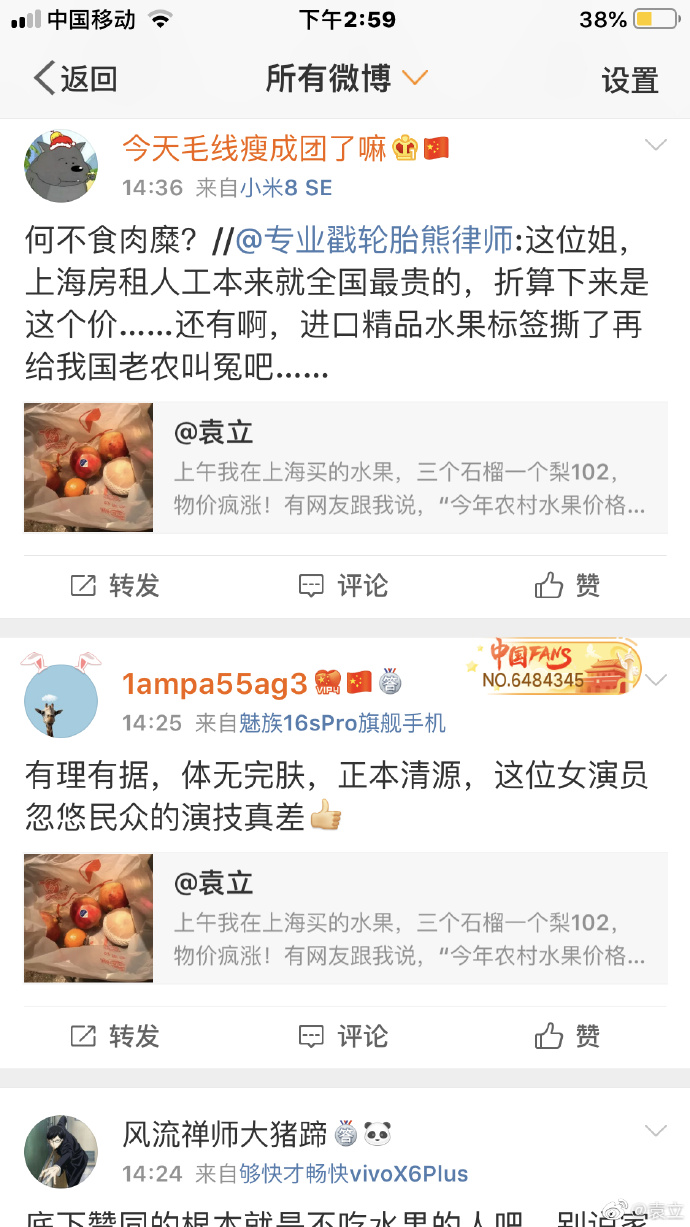Open profile avatar of 今天毛线瘦成团了嘛

61,165
